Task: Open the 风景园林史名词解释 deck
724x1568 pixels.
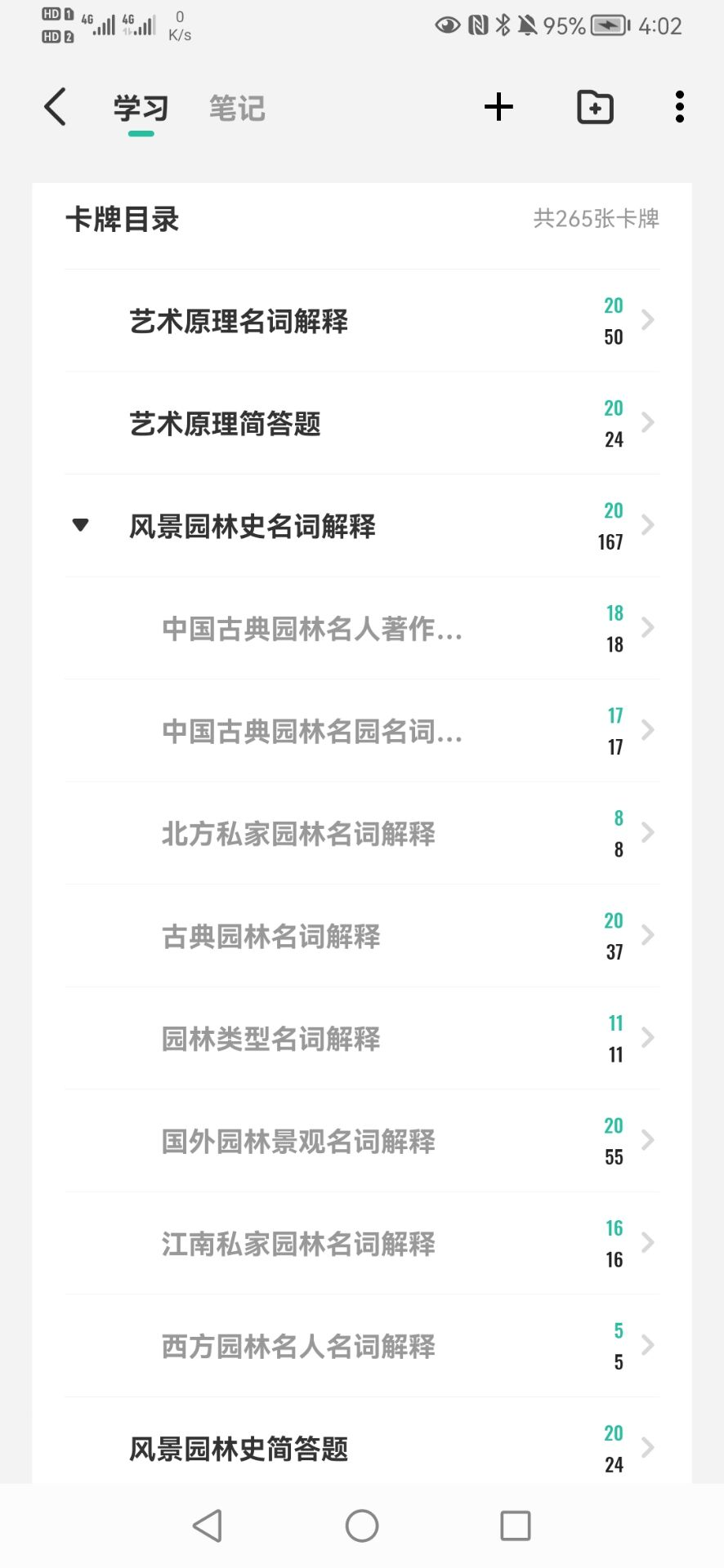Action: (362, 526)
